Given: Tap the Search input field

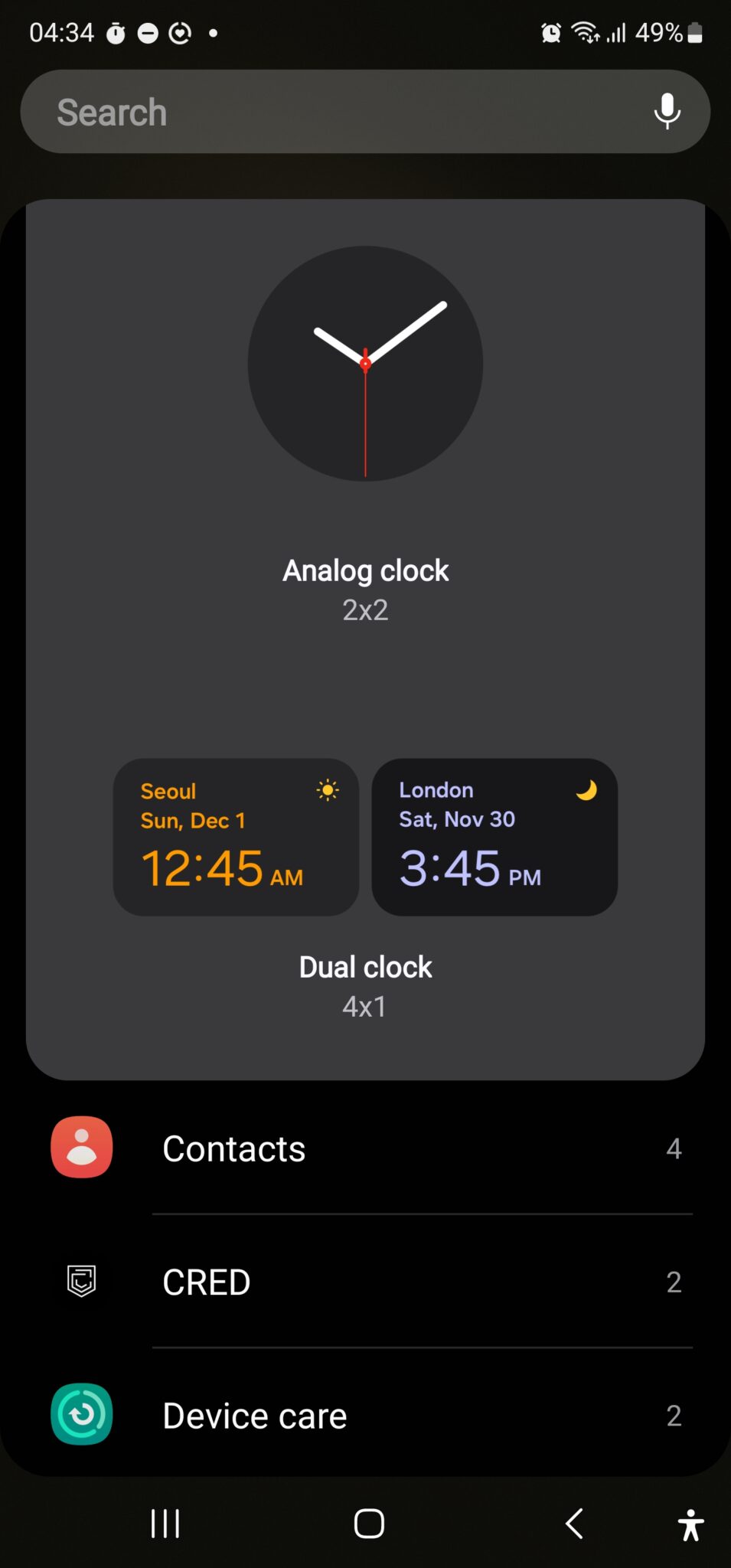Looking at the screenshot, I should (306, 111).
